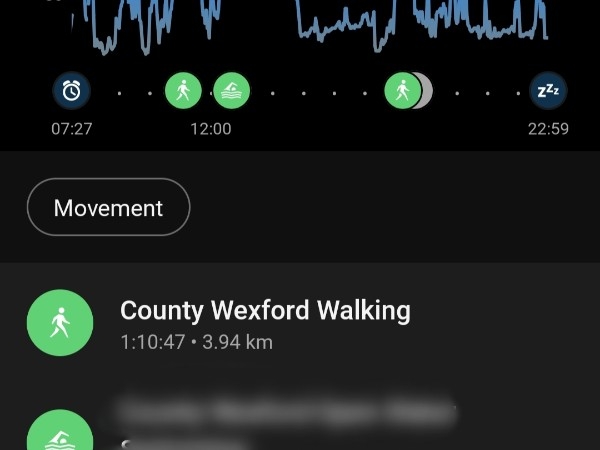Image resolution: width=600 pixels, height=450 pixels.
Task: Tap the first walking marker on the timeline
Action: click(183, 91)
